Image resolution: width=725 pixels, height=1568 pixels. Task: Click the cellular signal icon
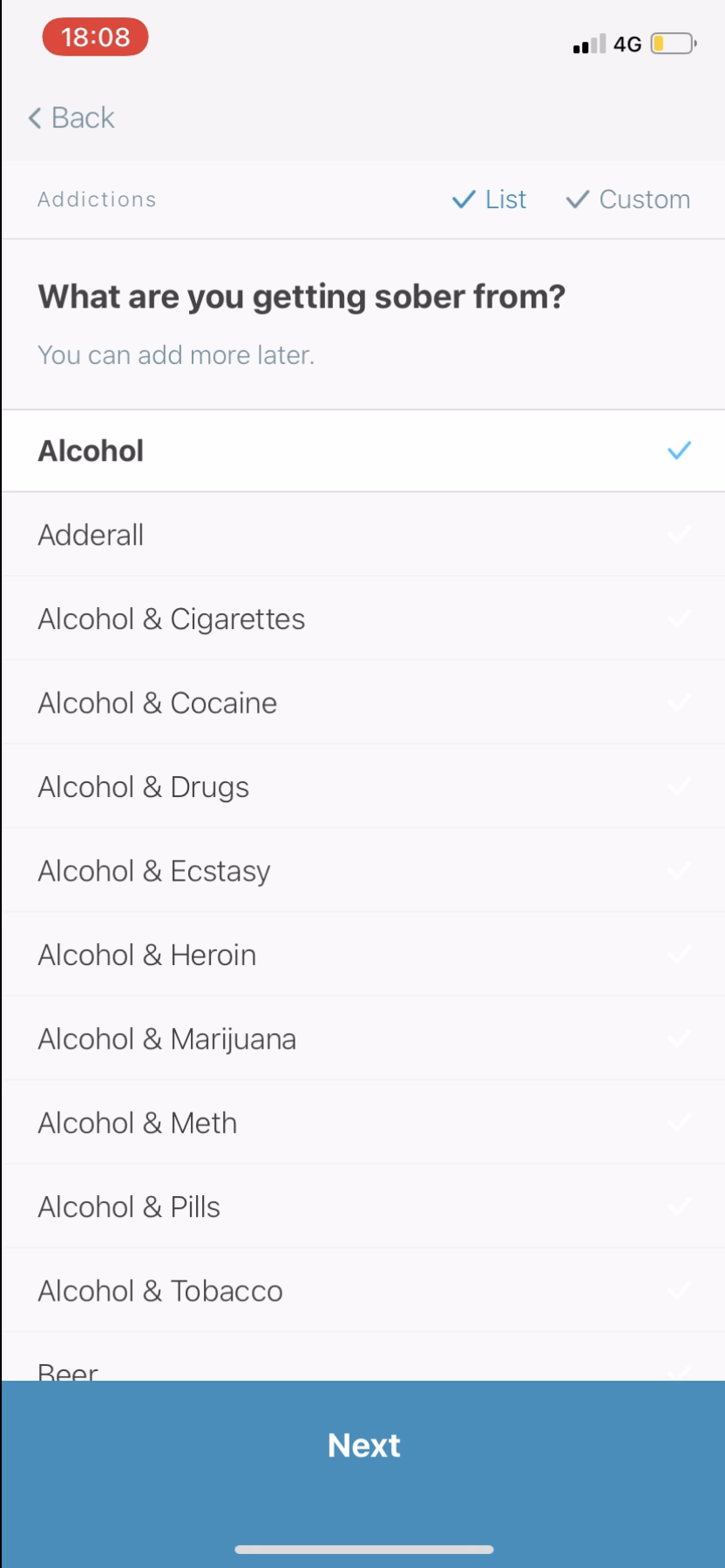589,44
